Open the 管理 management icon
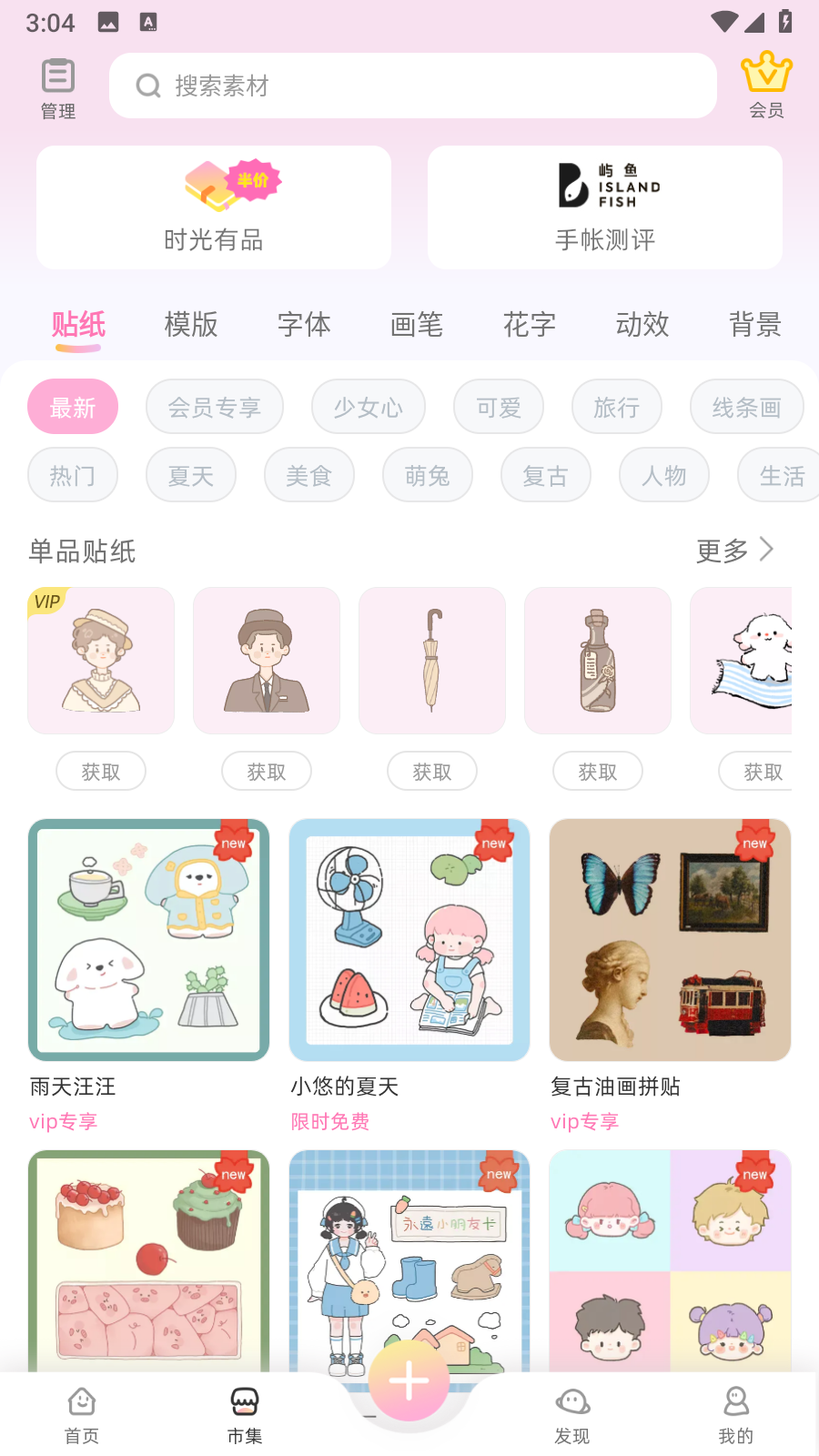Viewport: 819px width, 1456px height. point(58,87)
